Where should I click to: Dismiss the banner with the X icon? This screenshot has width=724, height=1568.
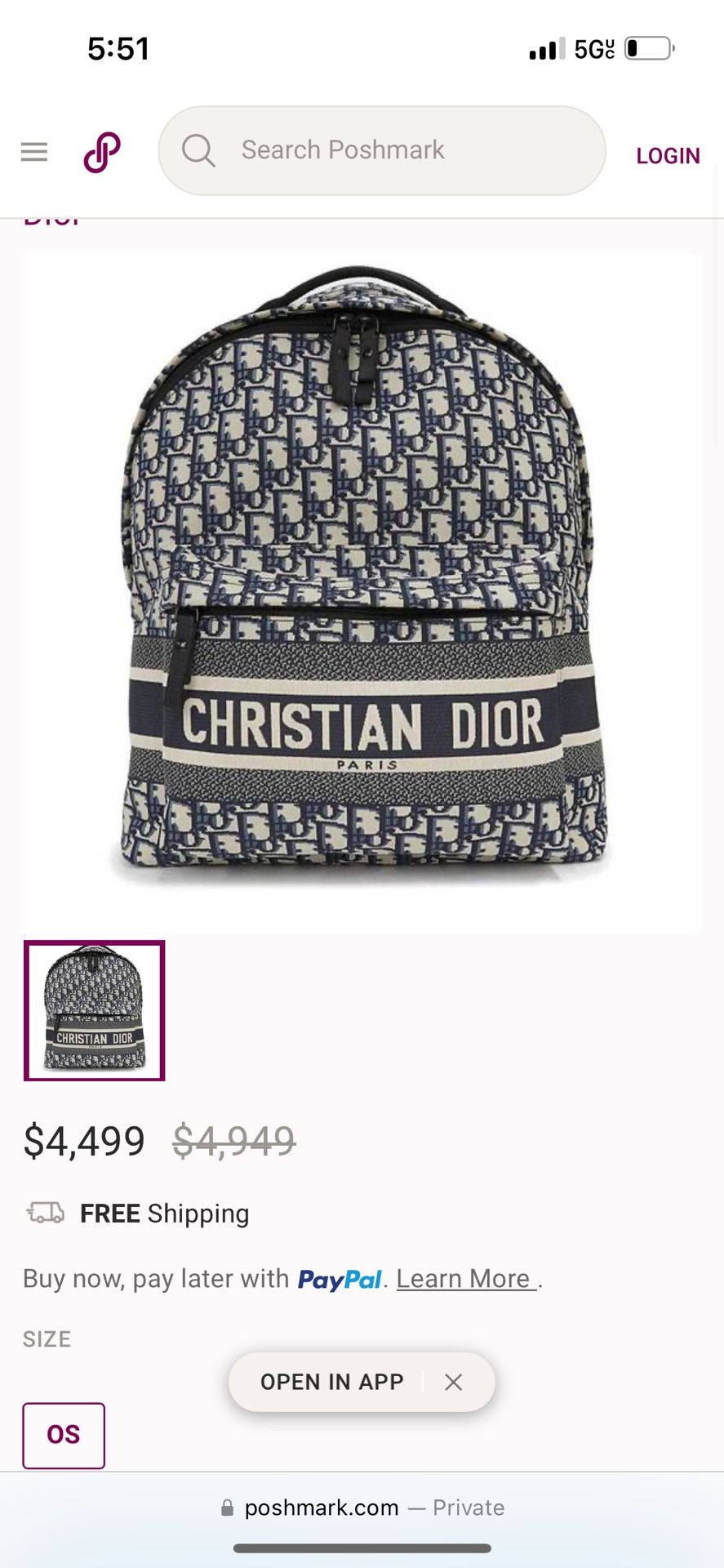[454, 1382]
